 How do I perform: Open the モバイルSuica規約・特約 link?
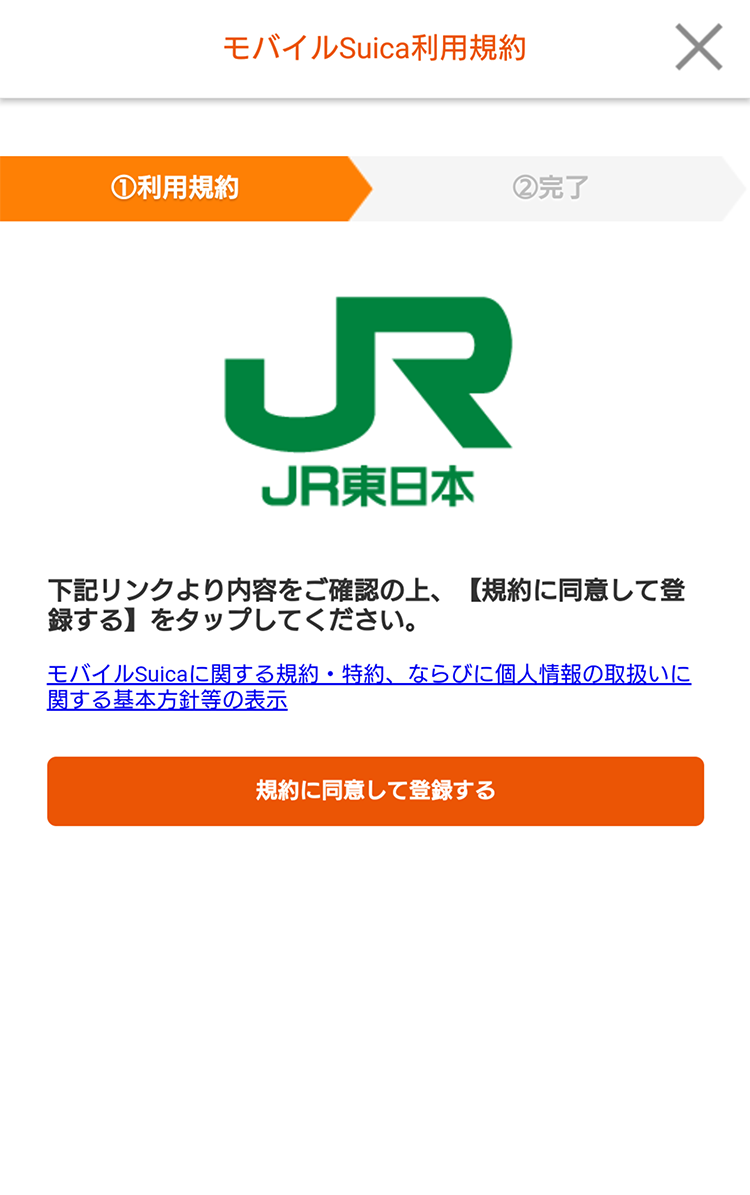pyautogui.click(x=368, y=675)
